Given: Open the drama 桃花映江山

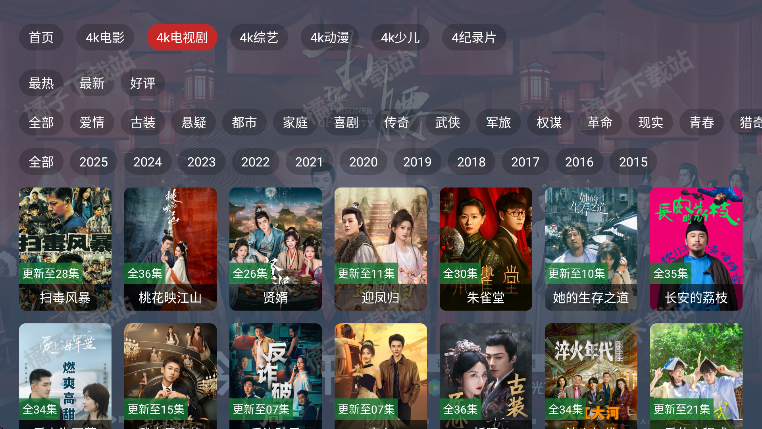Looking at the screenshot, I should tap(170, 247).
